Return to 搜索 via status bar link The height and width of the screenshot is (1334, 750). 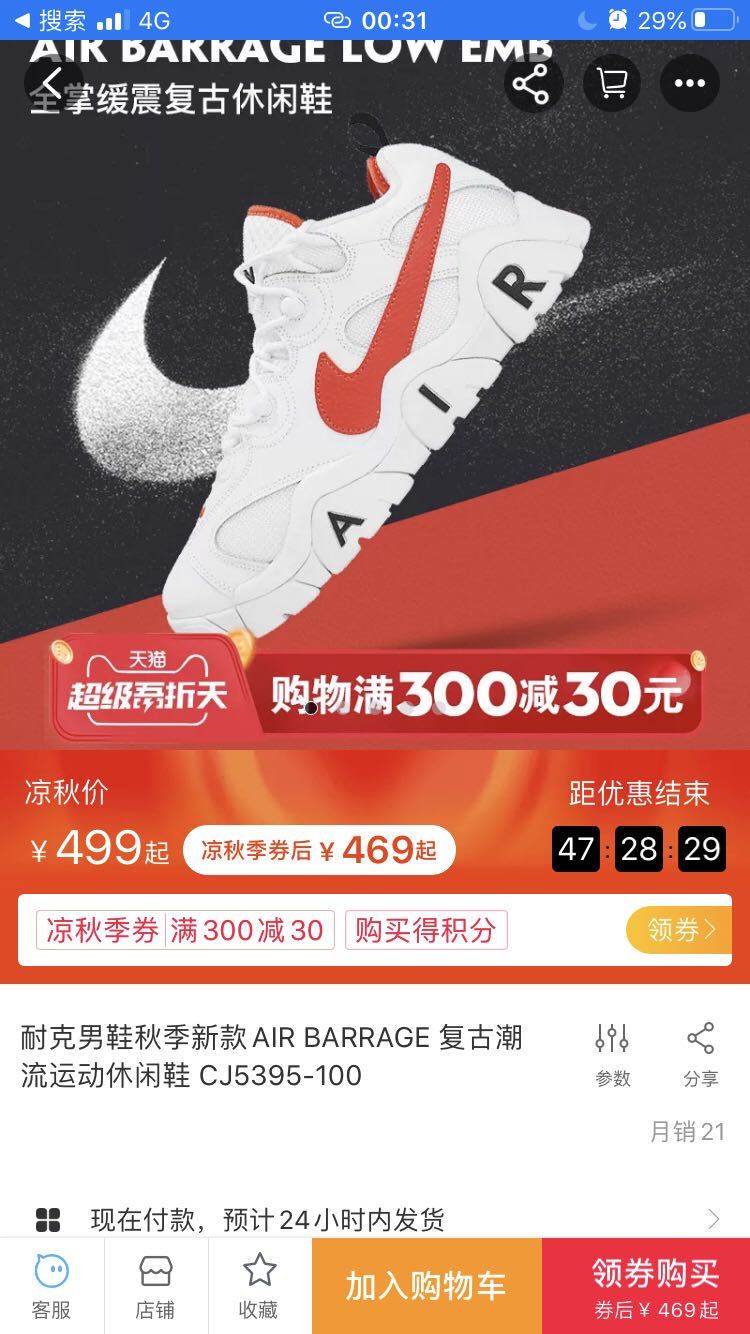pos(50,20)
